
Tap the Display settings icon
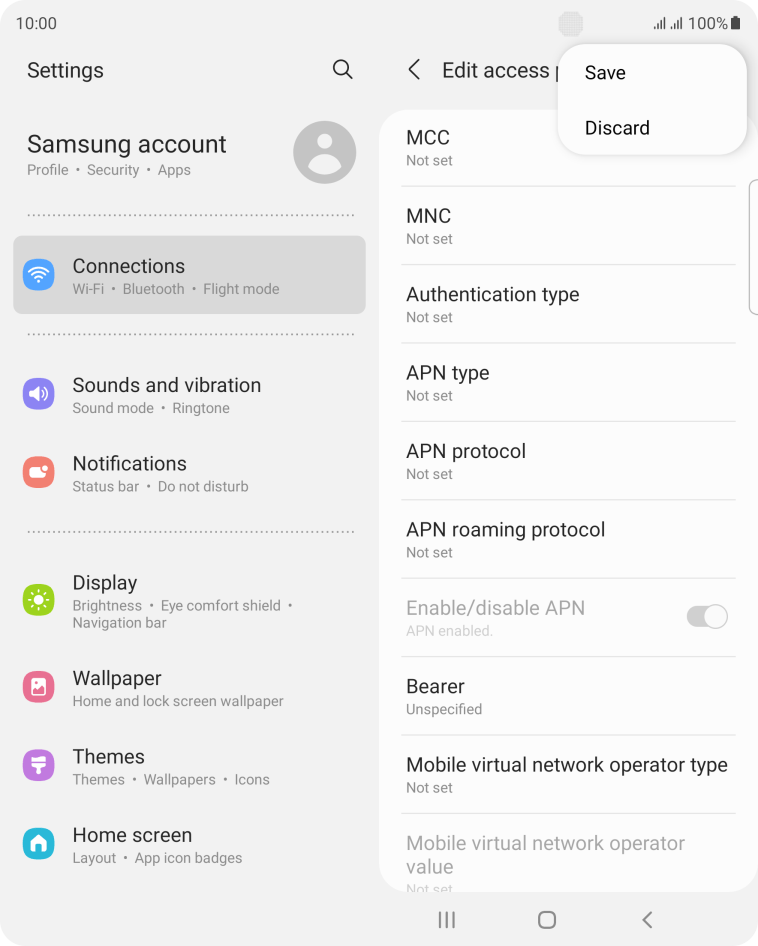pos(38,600)
